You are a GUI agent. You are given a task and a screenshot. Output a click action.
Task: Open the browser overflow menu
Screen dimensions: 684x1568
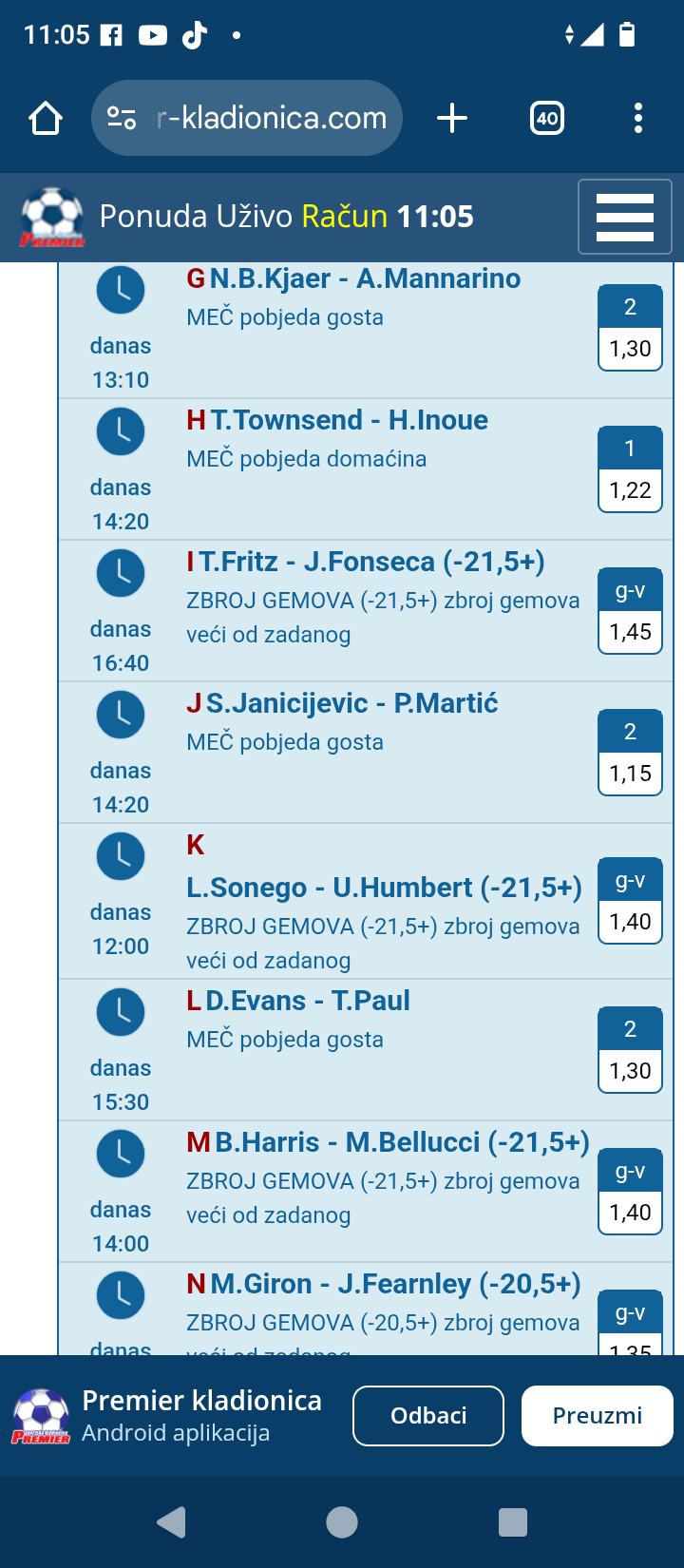(638, 118)
